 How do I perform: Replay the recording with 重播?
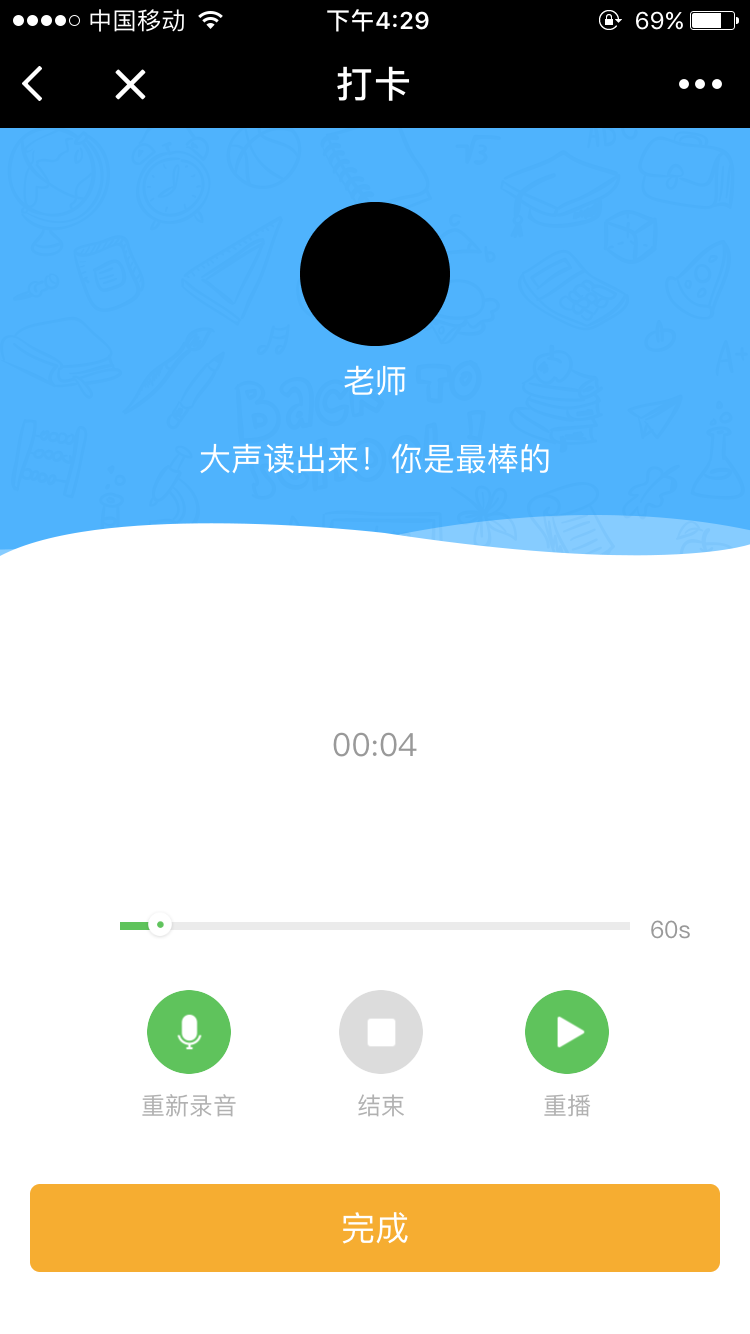pos(567,1032)
